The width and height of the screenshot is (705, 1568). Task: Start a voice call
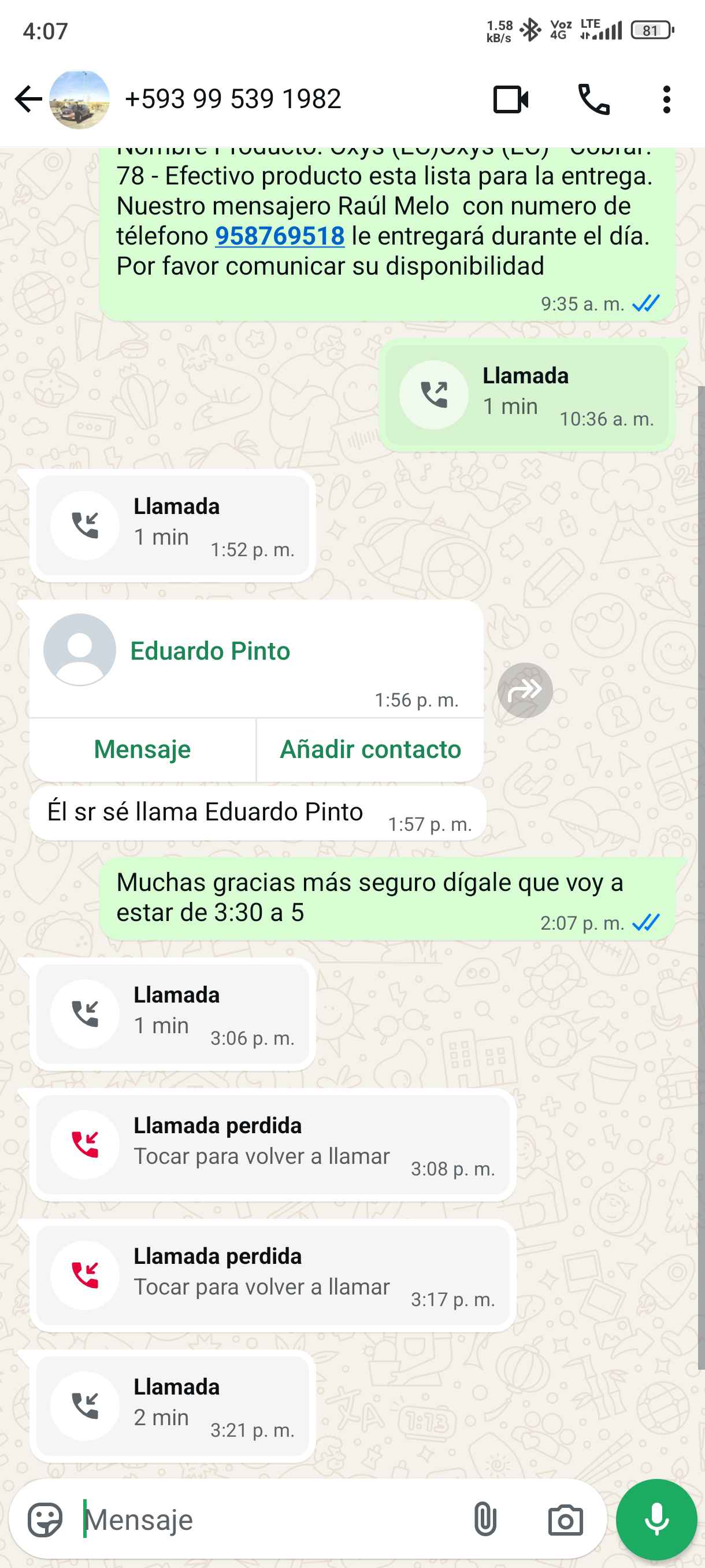coord(593,99)
